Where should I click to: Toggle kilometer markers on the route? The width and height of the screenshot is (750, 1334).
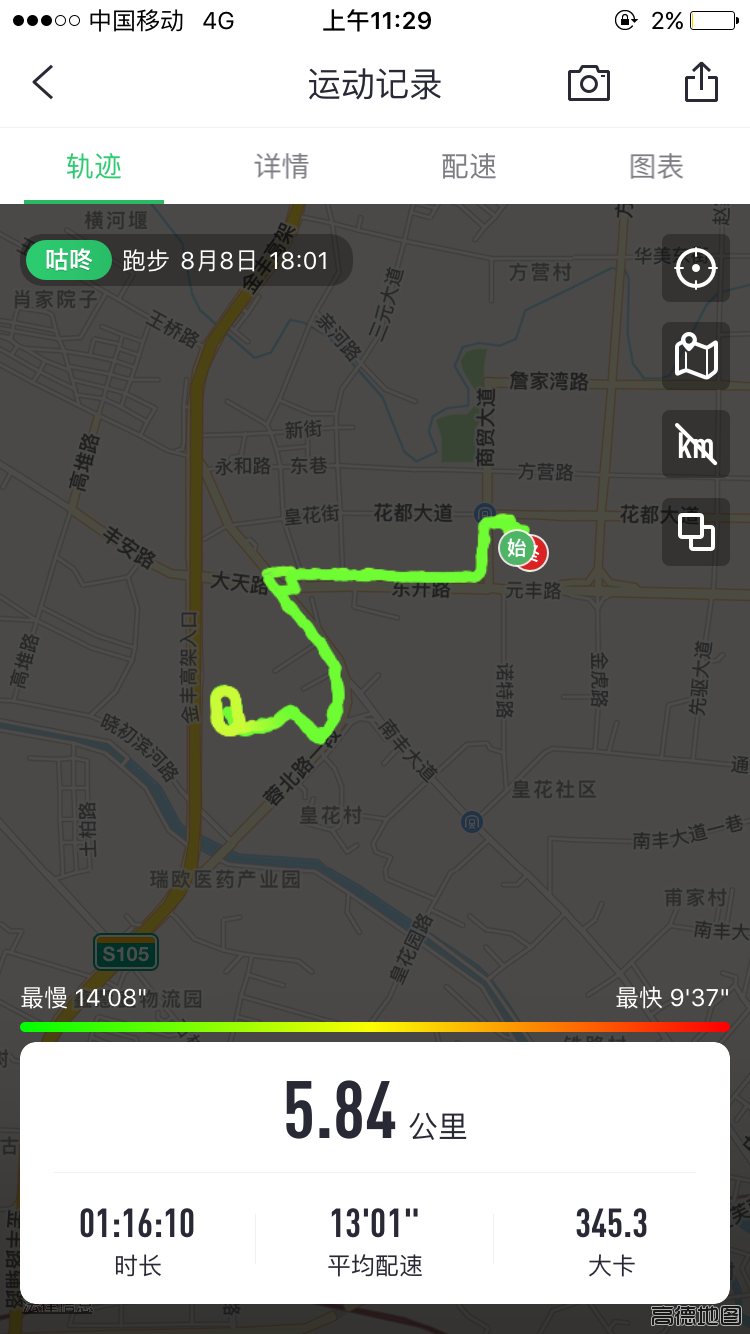[x=695, y=443]
